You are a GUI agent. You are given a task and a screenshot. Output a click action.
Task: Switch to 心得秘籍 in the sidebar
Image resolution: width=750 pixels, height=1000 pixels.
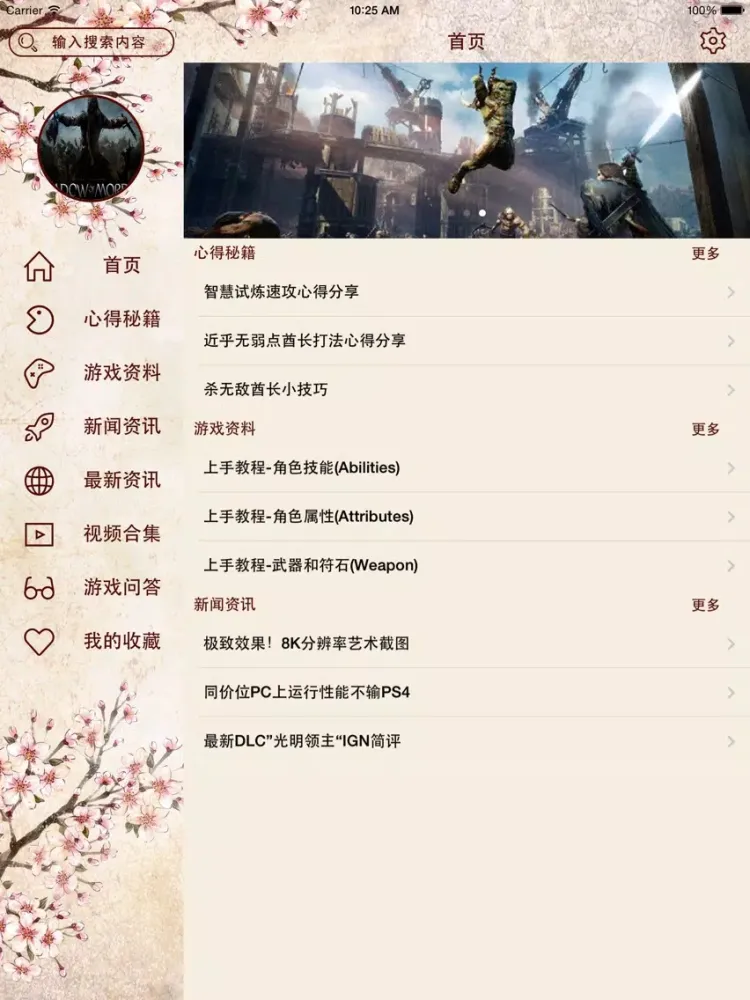tap(121, 319)
